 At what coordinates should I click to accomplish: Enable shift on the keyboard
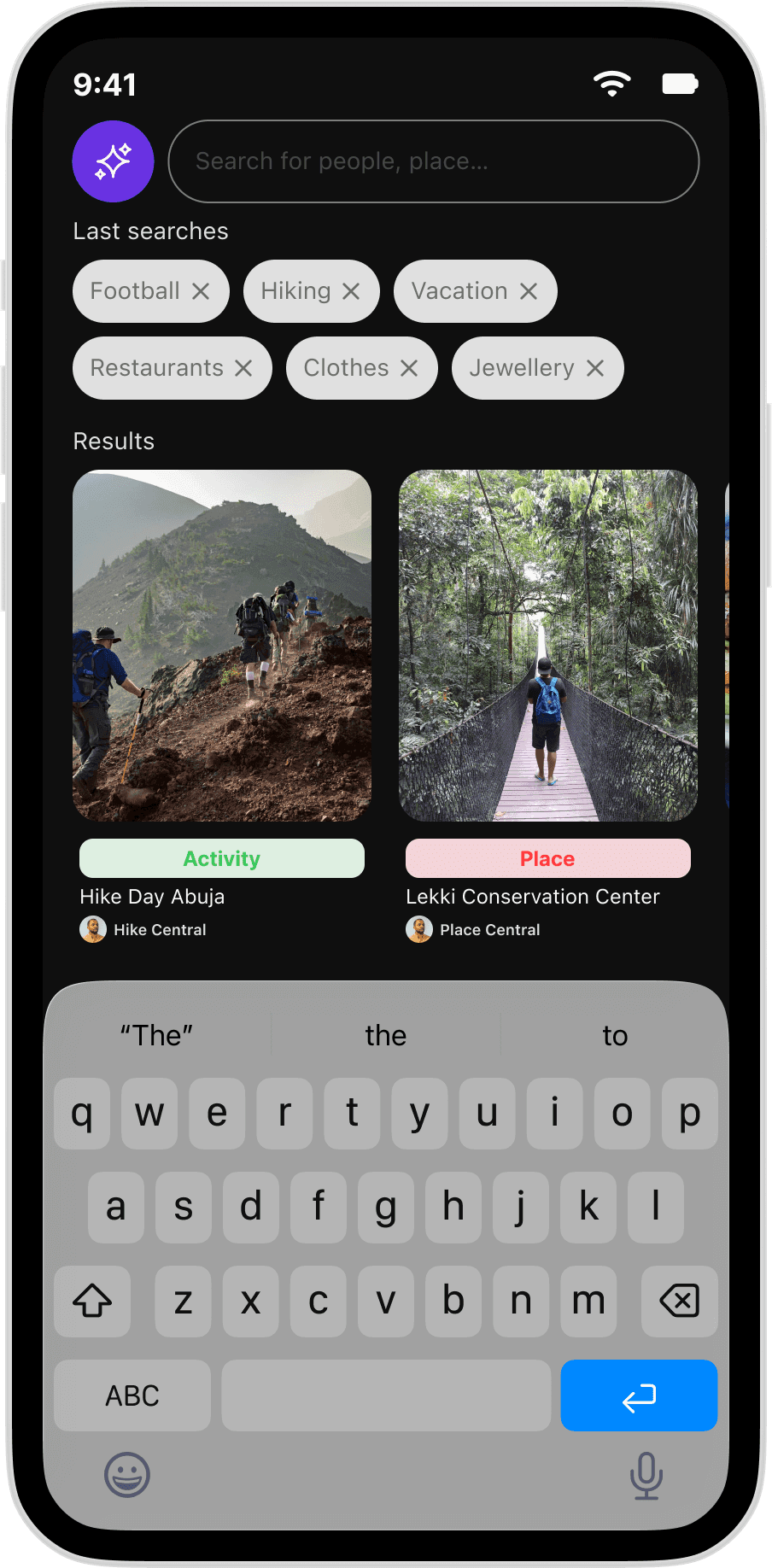coord(92,1302)
